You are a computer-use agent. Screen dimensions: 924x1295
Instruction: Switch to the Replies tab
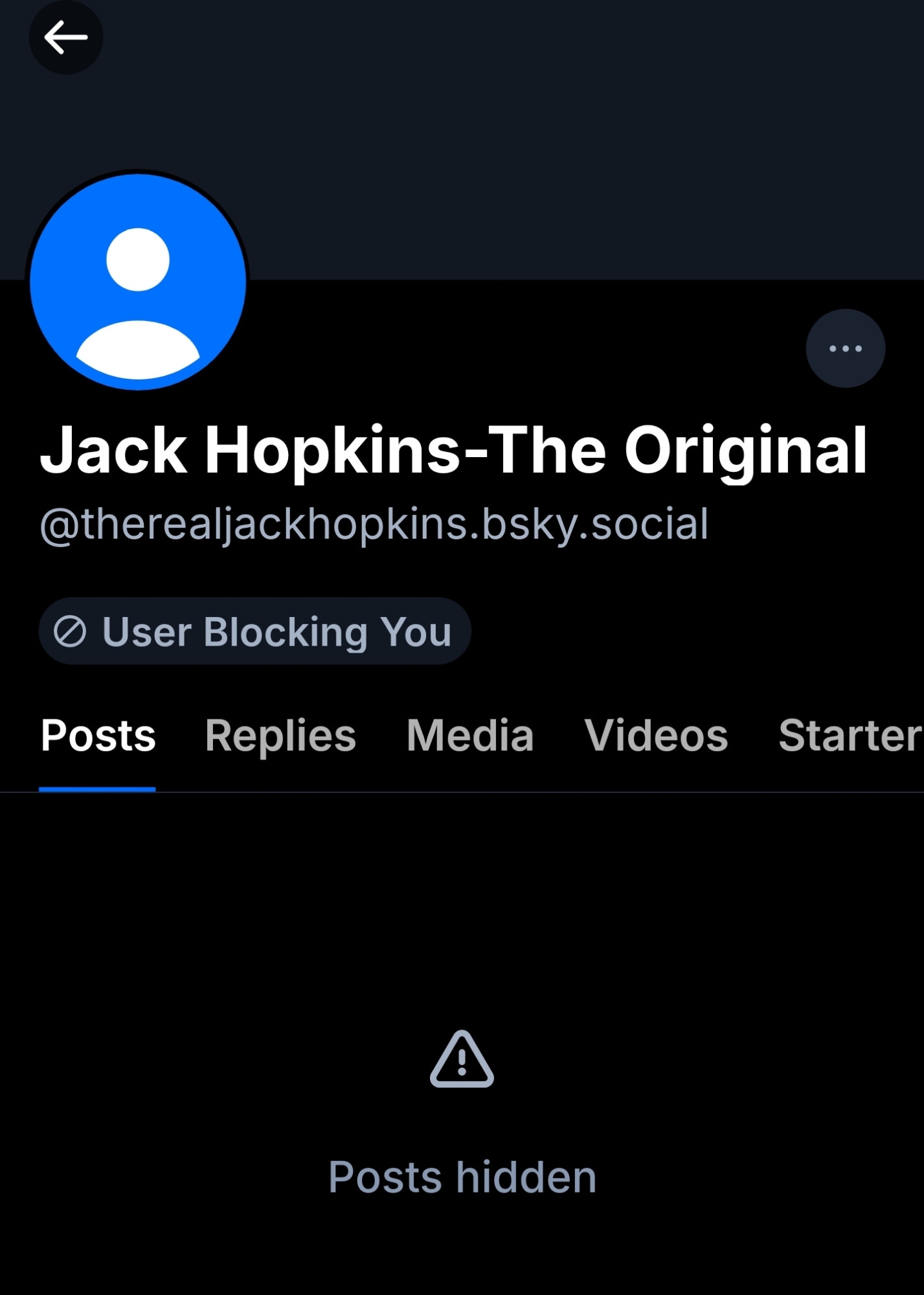point(280,736)
